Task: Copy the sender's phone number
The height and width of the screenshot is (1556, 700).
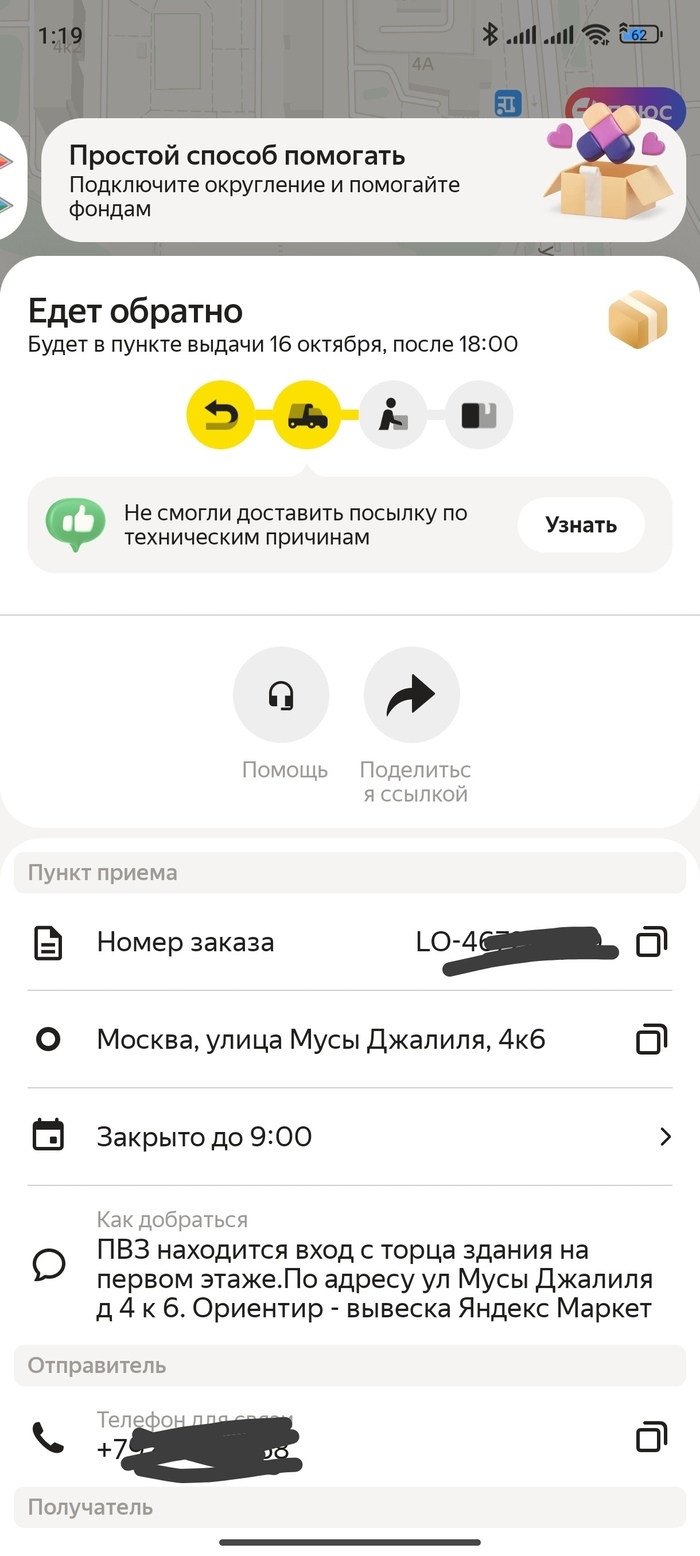Action: coord(651,1437)
